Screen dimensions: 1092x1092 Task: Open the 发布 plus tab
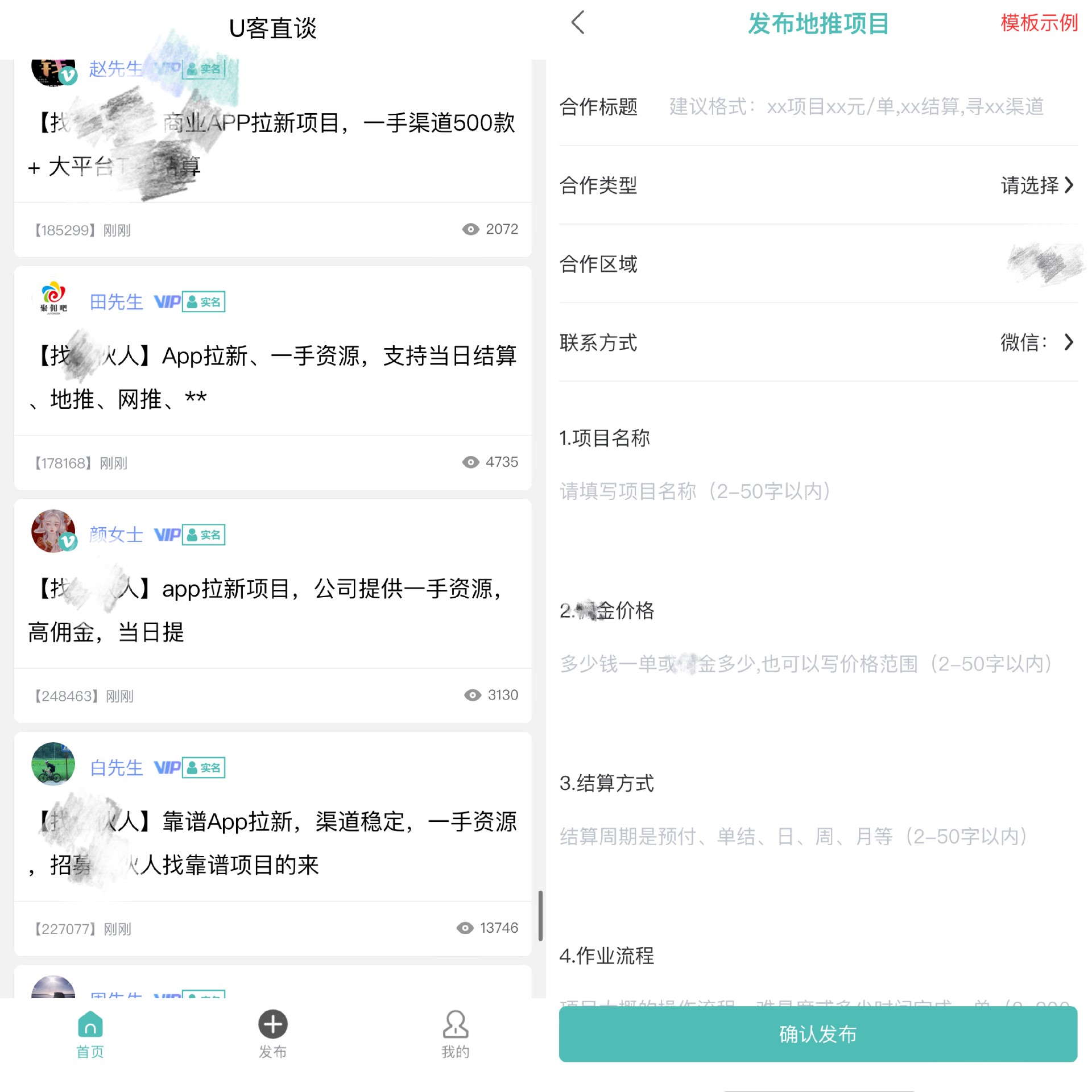[273, 1034]
